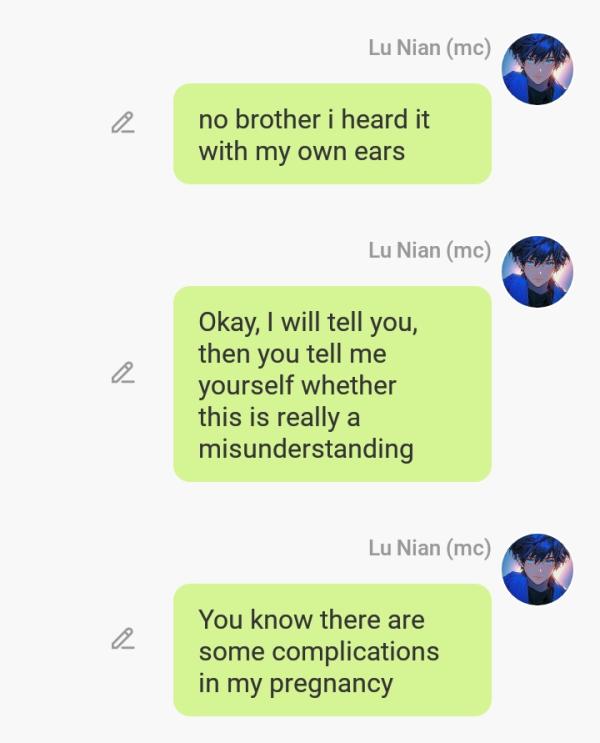This screenshot has width=600, height=743.
Task: Tap the pencil beside "Okay, I will tell you"
Action: click(x=122, y=373)
